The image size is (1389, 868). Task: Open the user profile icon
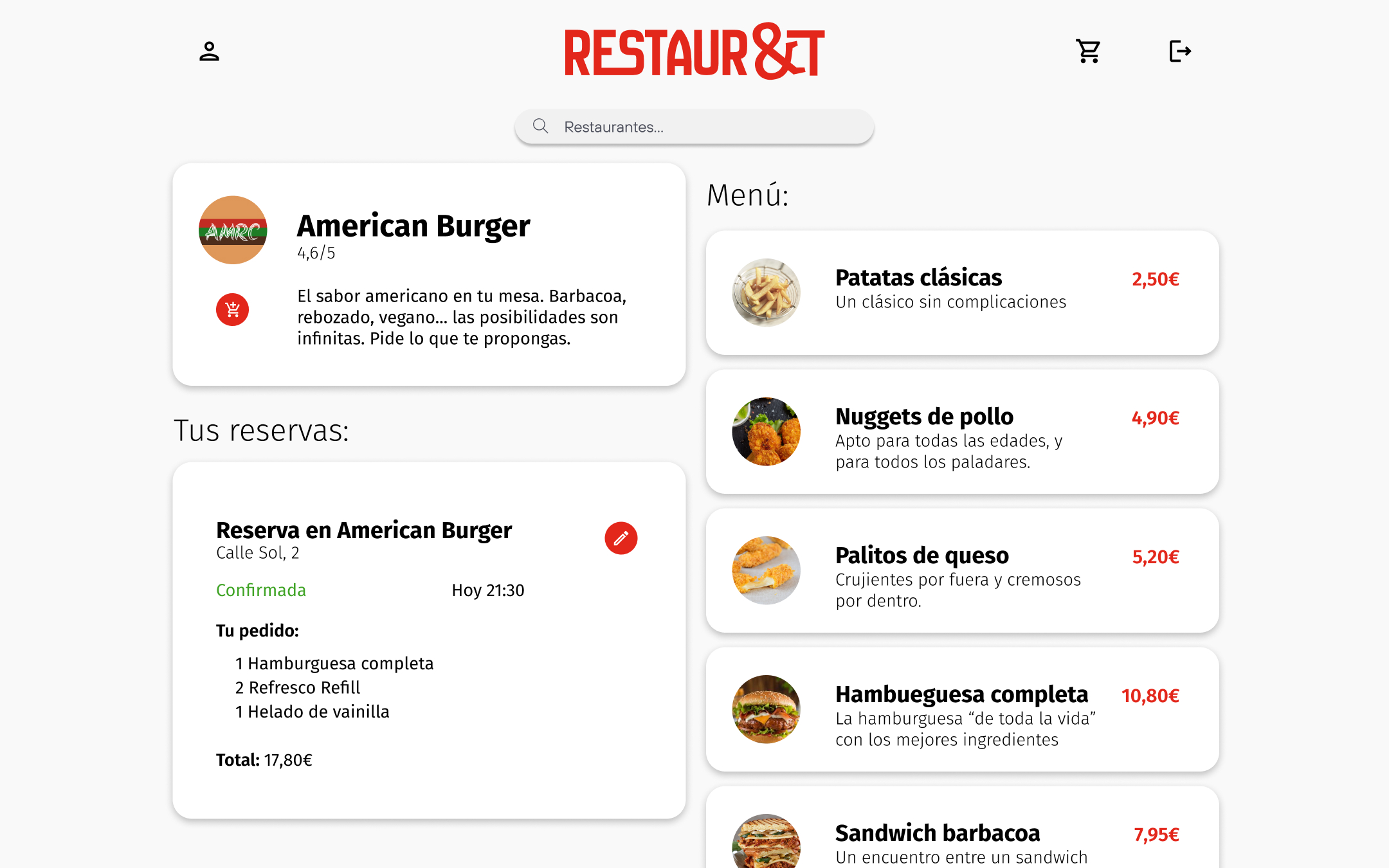pos(209,51)
